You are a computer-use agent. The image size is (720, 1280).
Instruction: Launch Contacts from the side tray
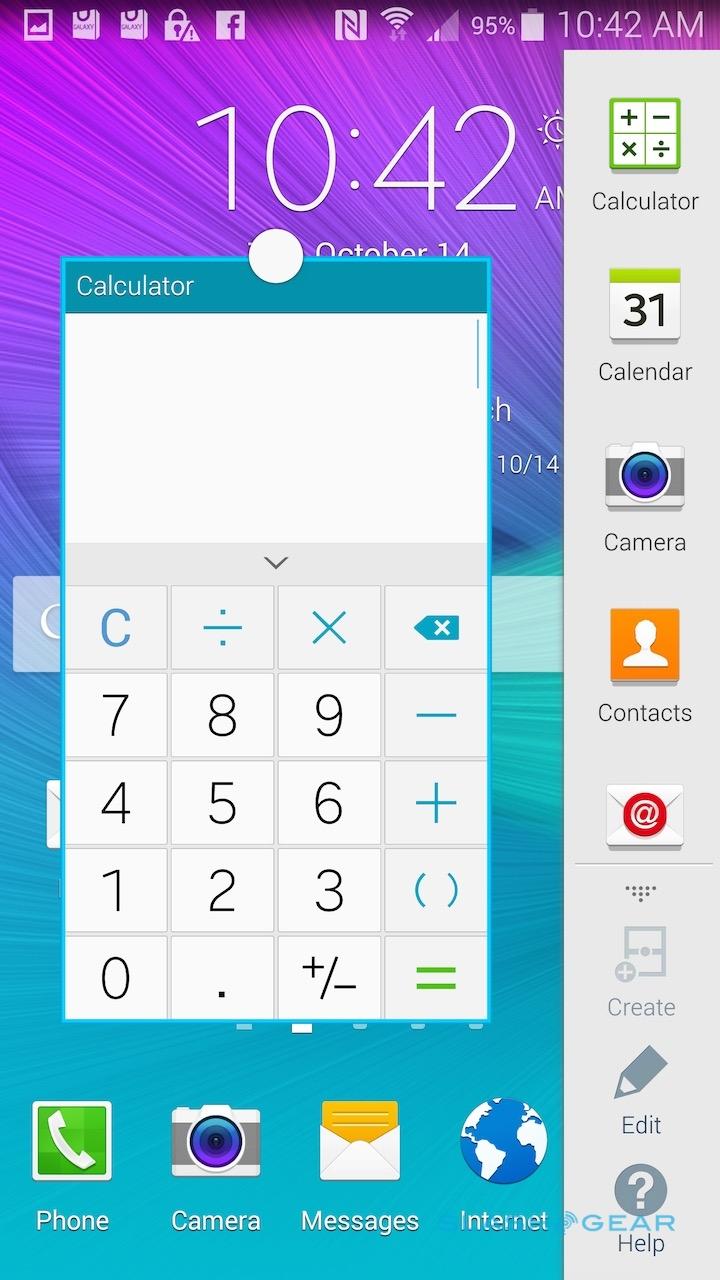(x=645, y=666)
